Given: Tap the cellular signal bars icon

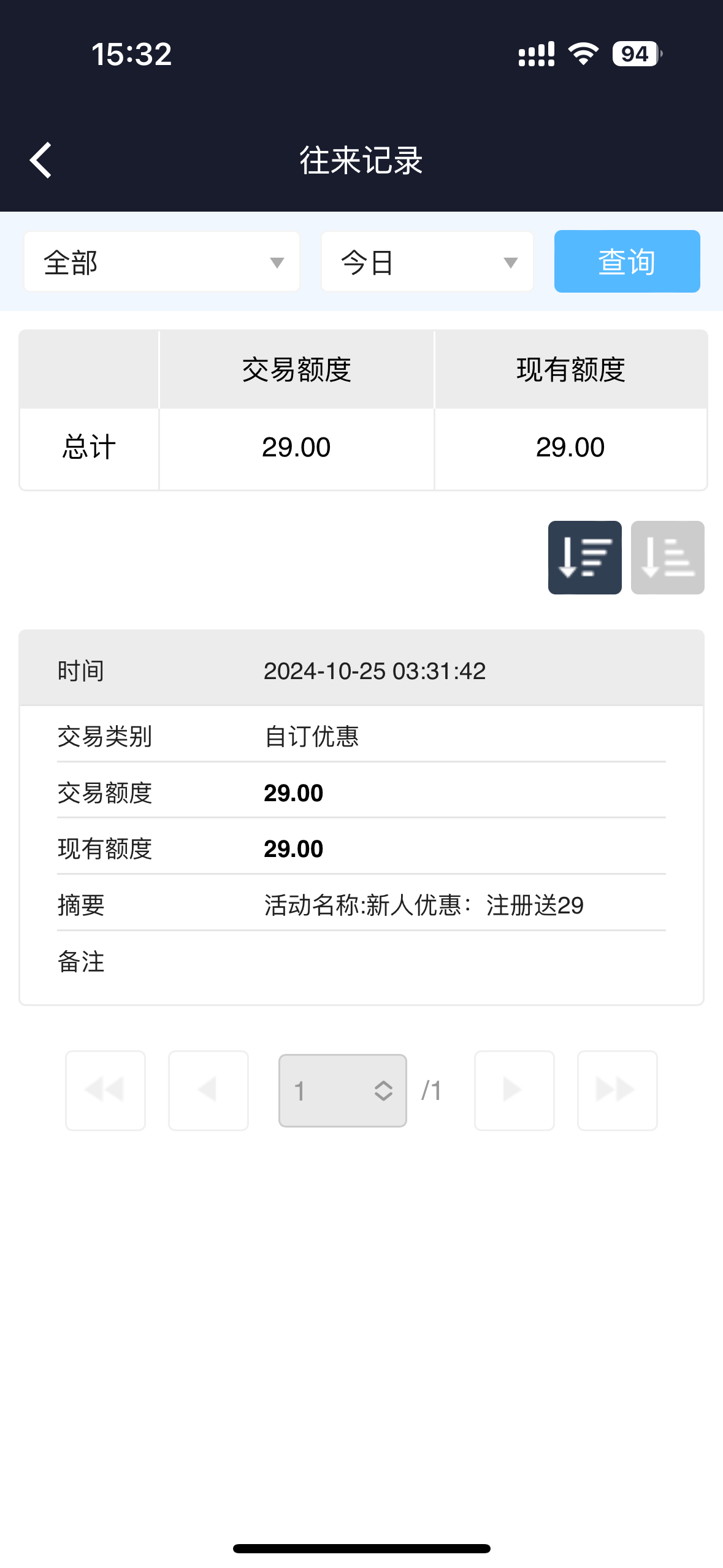Looking at the screenshot, I should click(535, 55).
